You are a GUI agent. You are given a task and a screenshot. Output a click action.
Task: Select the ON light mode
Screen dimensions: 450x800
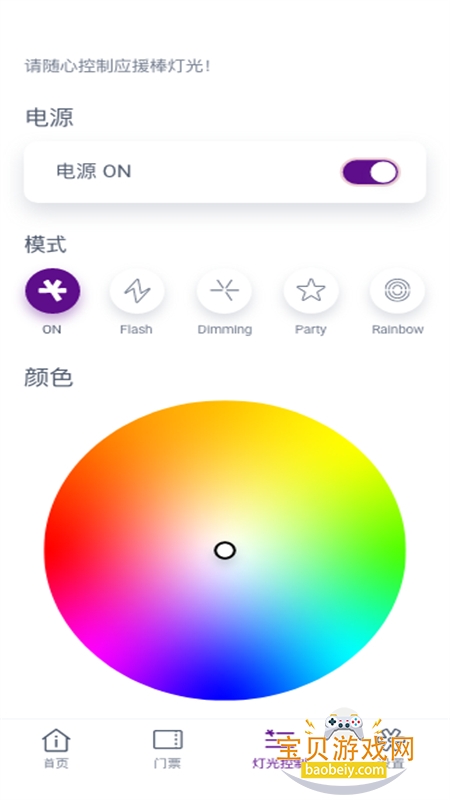(x=53, y=290)
